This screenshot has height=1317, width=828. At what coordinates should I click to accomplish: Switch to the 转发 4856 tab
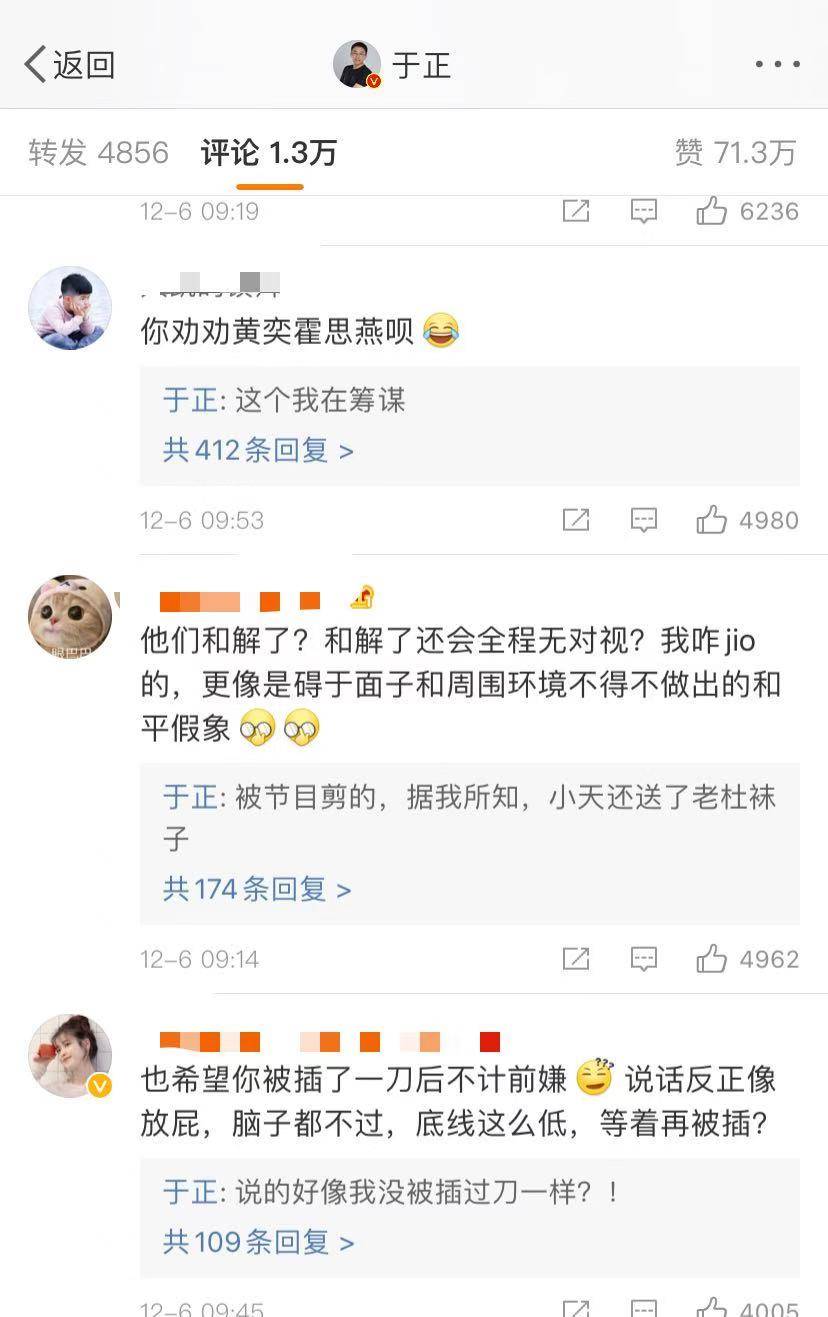click(98, 153)
